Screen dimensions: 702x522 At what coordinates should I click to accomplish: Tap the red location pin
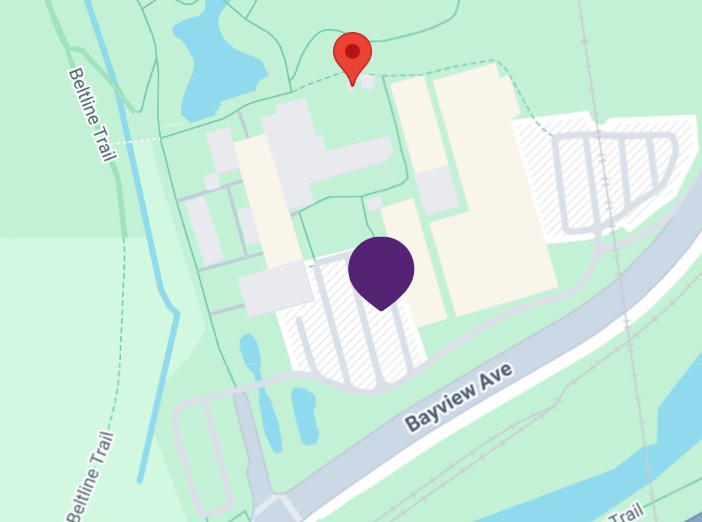352,54
